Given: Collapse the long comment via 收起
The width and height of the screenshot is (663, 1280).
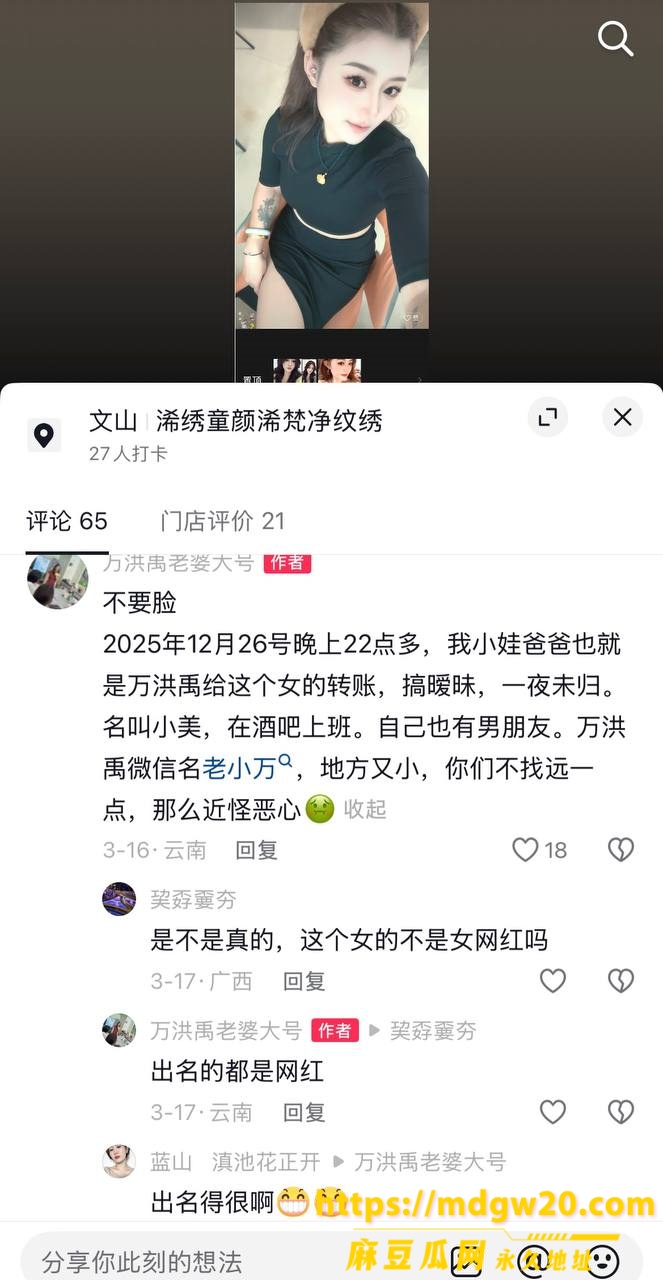Looking at the screenshot, I should point(365,809).
